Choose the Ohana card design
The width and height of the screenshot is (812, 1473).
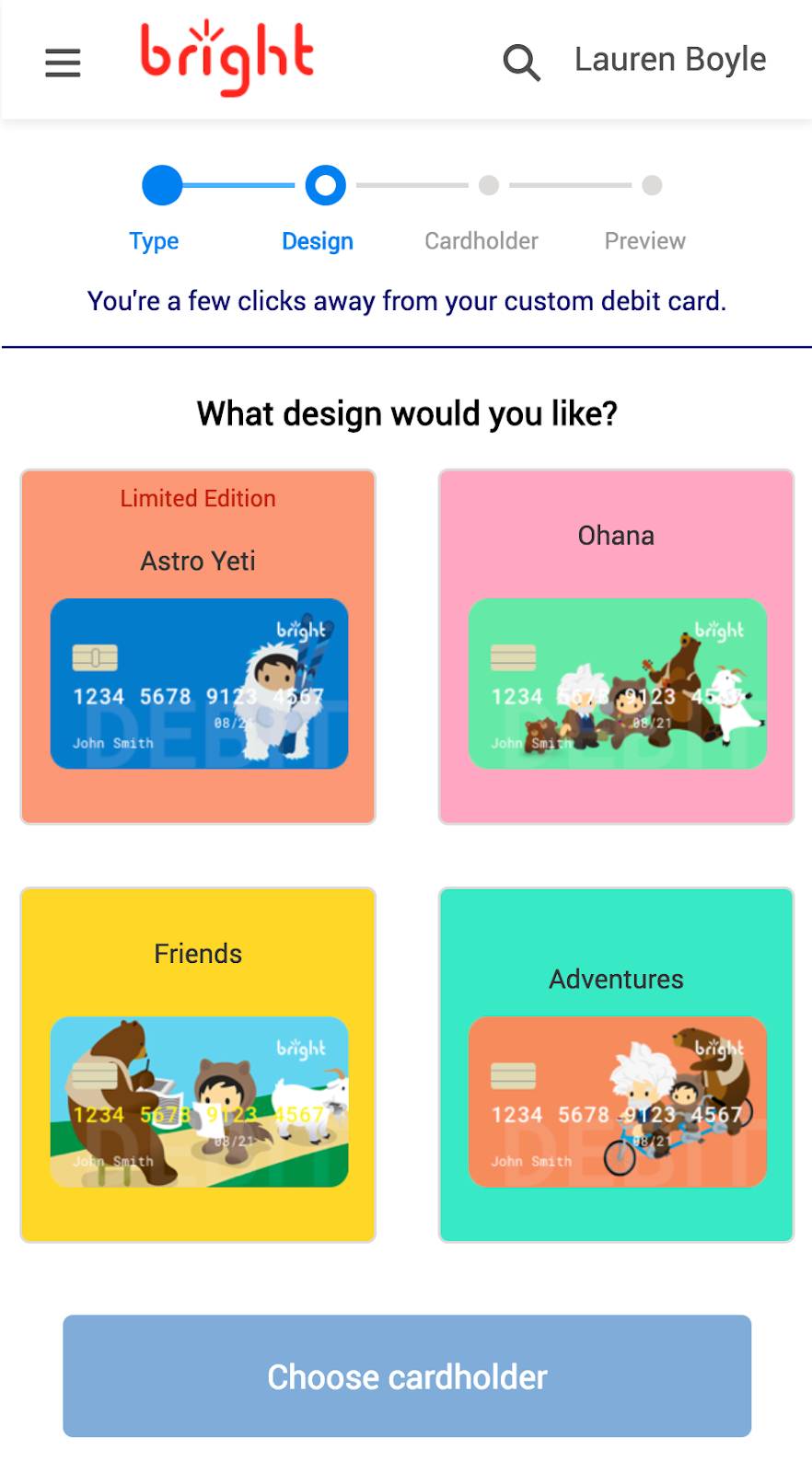coord(616,647)
